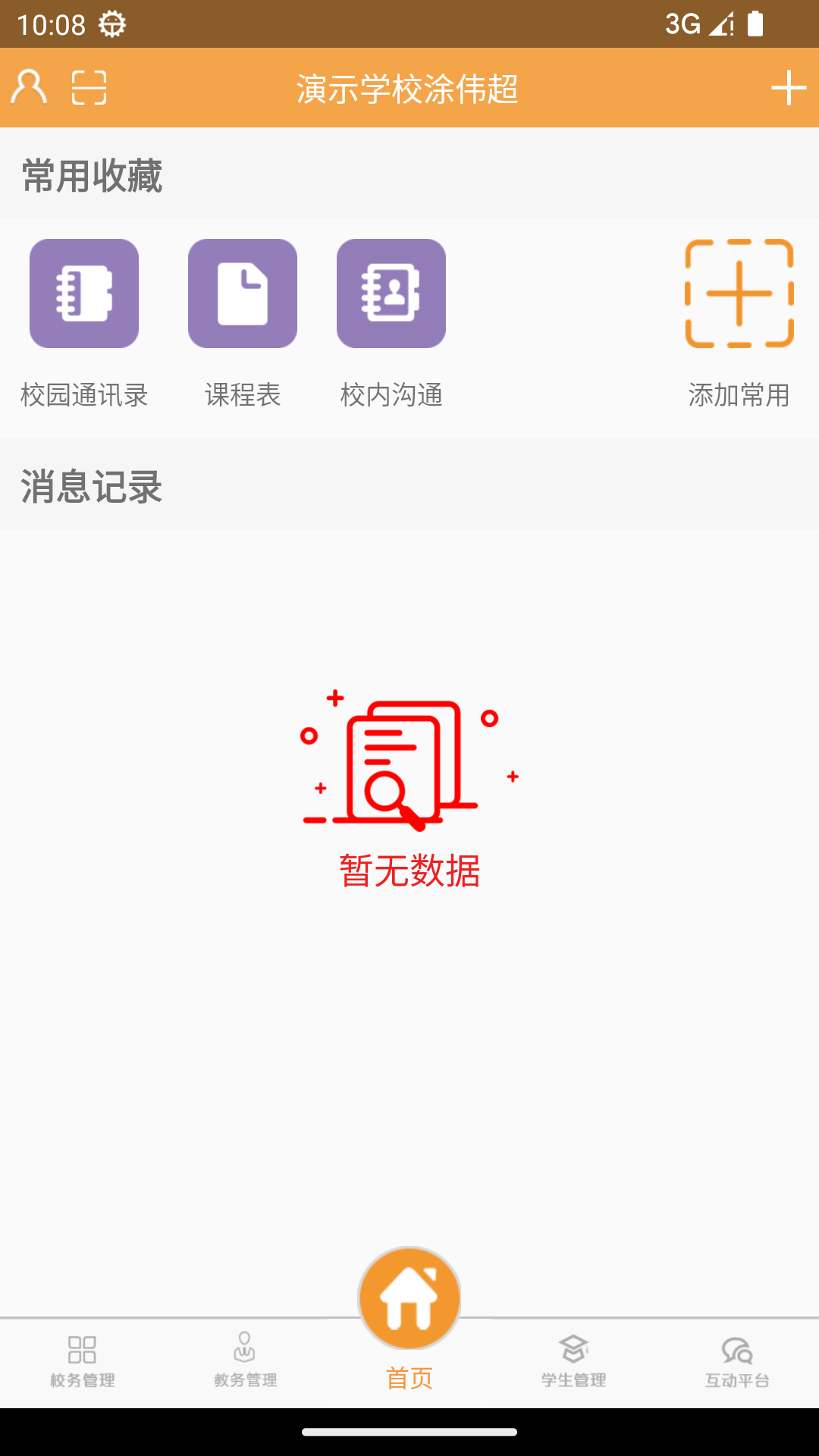Open the 校园通讯录 (school contacts) icon
819x1456 pixels.
point(83,293)
